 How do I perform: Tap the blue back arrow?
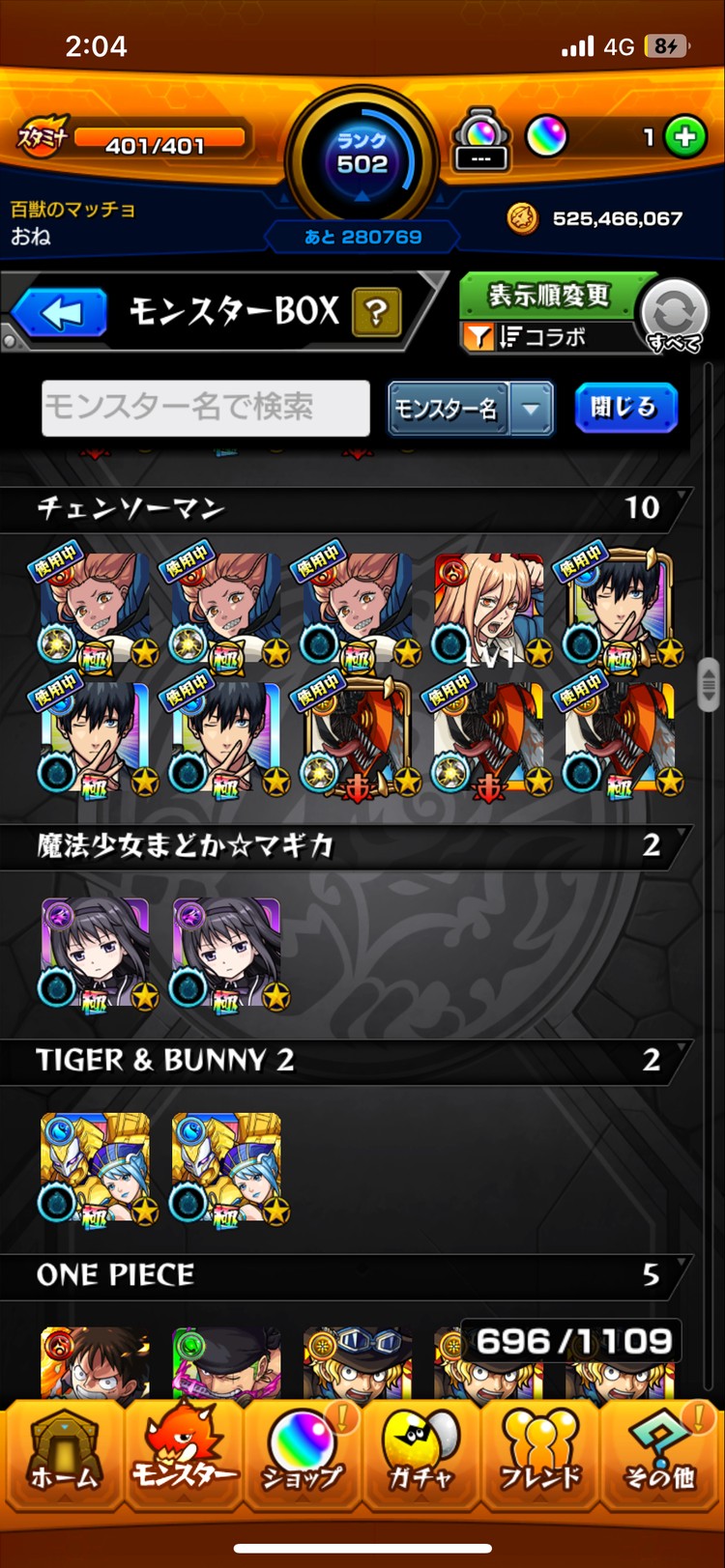click(x=60, y=311)
